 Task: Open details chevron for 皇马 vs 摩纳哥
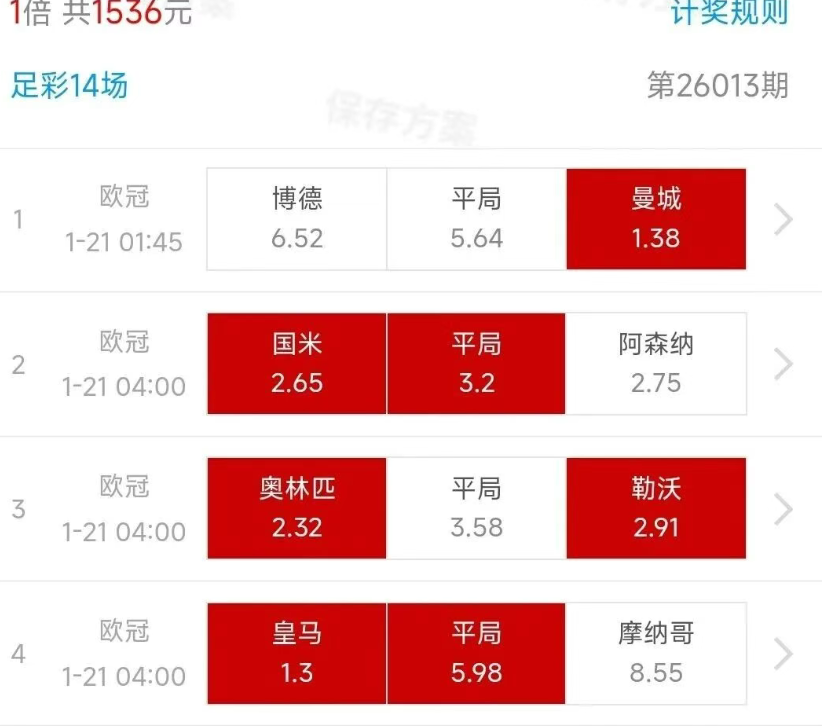coord(784,654)
